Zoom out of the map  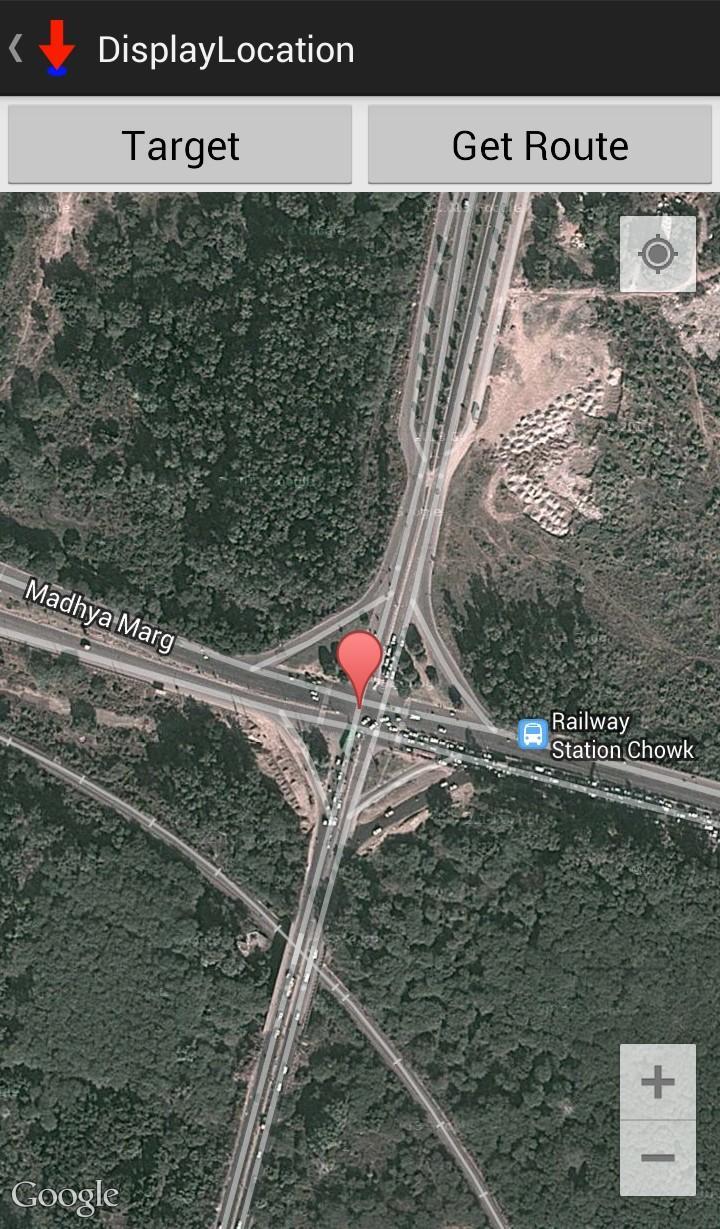pyautogui.click(x=657, y=1158)
